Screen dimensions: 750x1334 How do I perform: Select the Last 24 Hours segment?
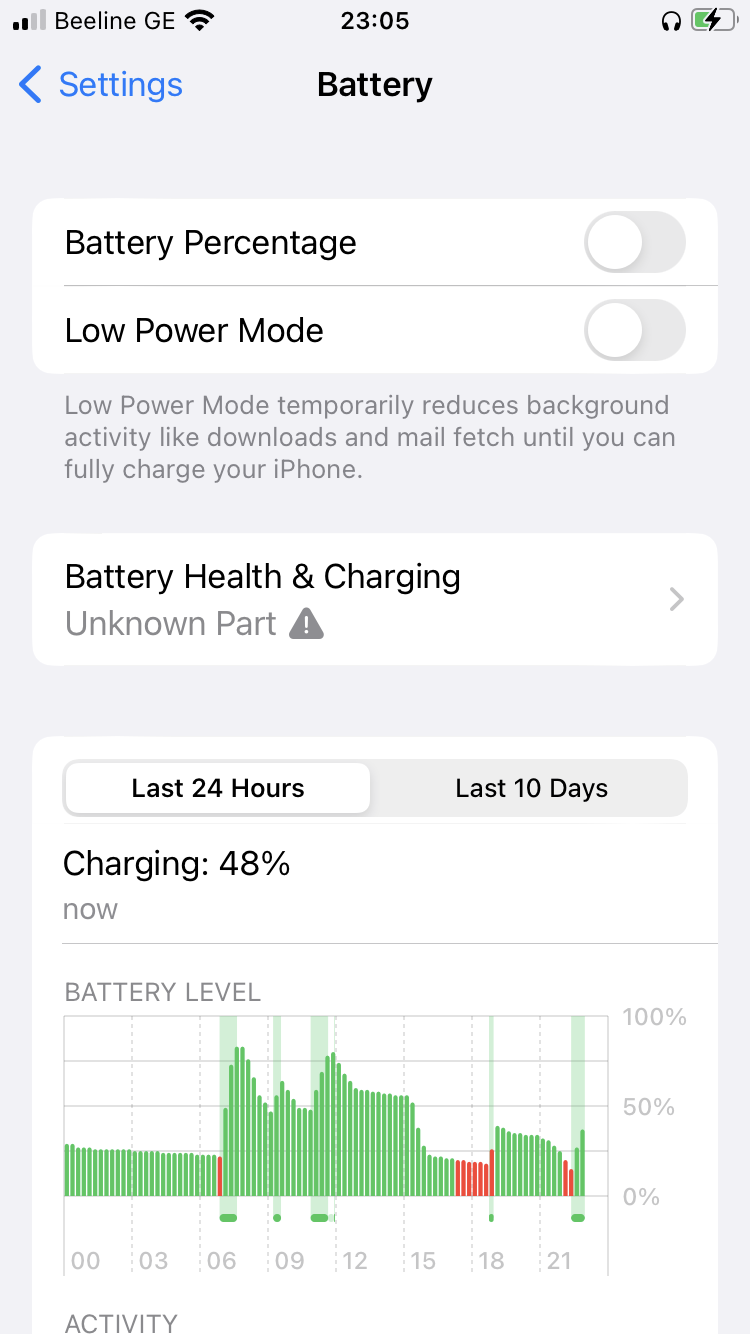[x=218, y=789]
